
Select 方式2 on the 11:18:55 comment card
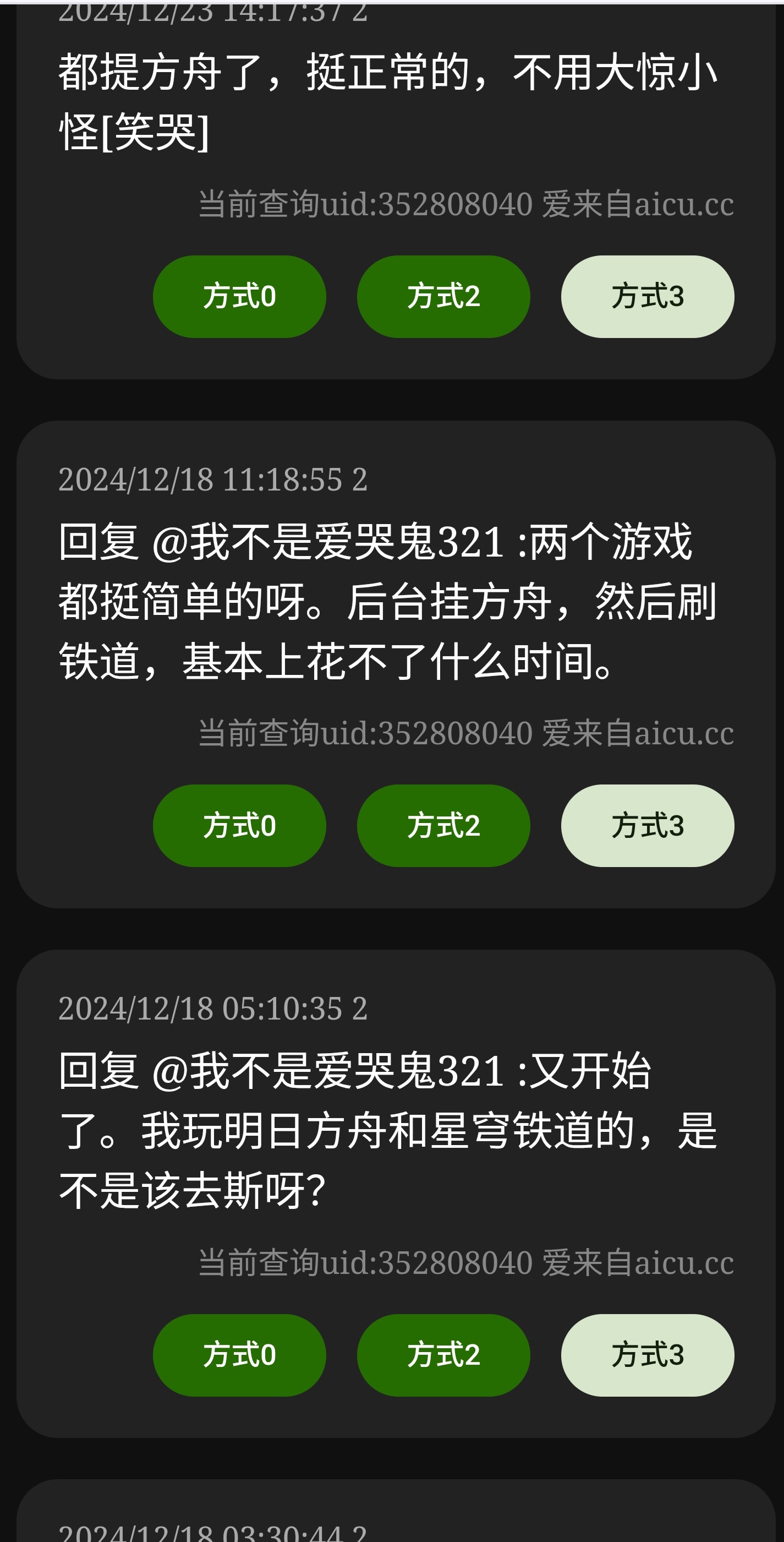(x=443, y=825)
